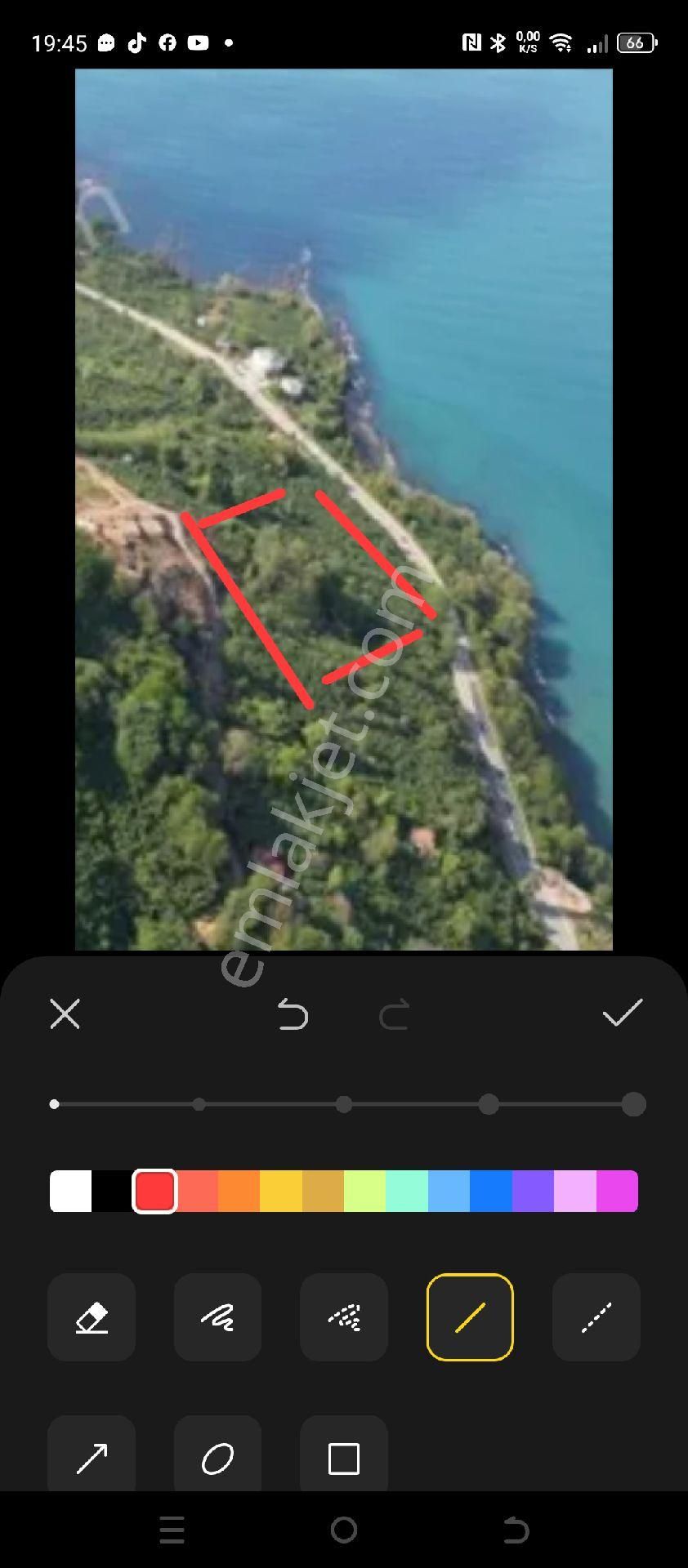This screenshot has width=688, height=1568.
Task: Select the freehand Brush tool
Action: pos(217,1317)
